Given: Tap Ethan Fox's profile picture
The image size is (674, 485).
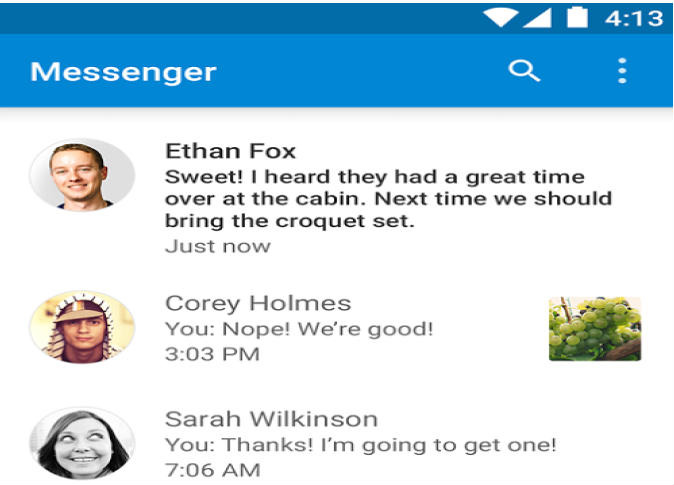Looking at the screenshot, I should (81, 175).
